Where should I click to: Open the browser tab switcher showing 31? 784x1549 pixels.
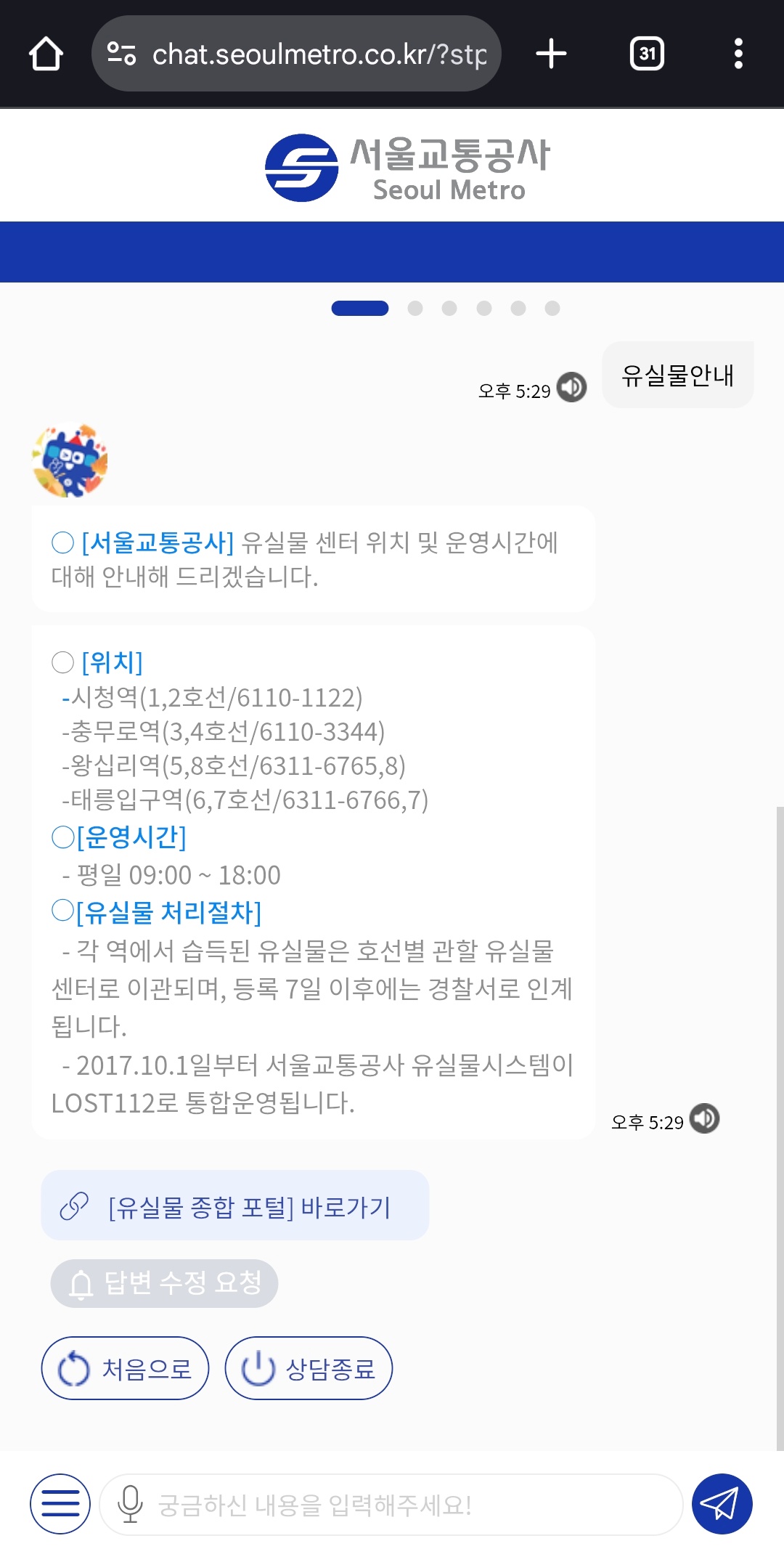[648, 52]
